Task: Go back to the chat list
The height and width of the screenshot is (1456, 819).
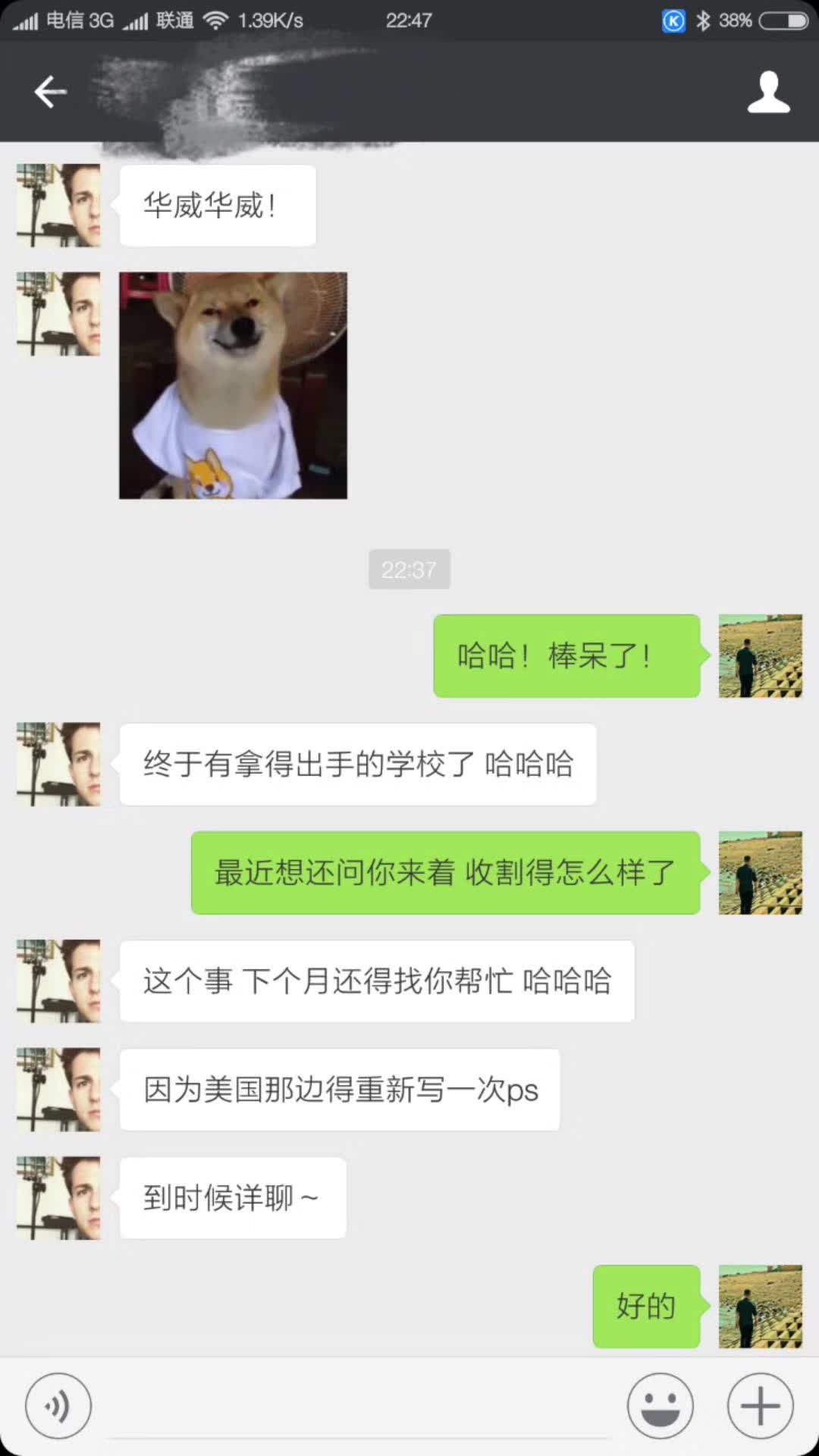Action: tap(50, 92)
